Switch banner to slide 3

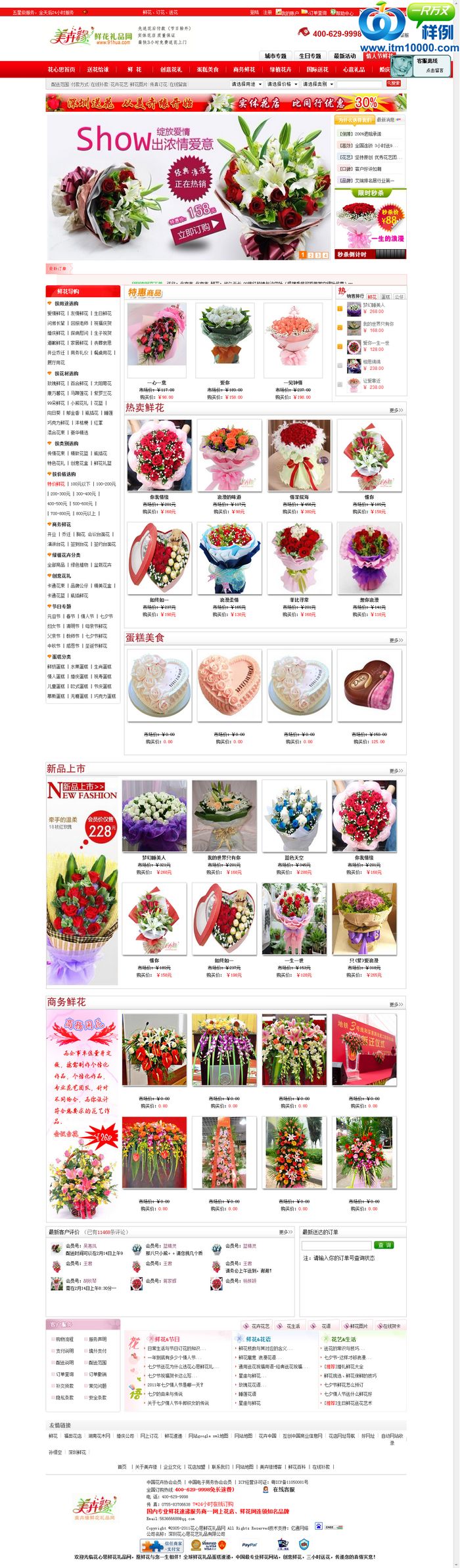click(x=317, y=255)
